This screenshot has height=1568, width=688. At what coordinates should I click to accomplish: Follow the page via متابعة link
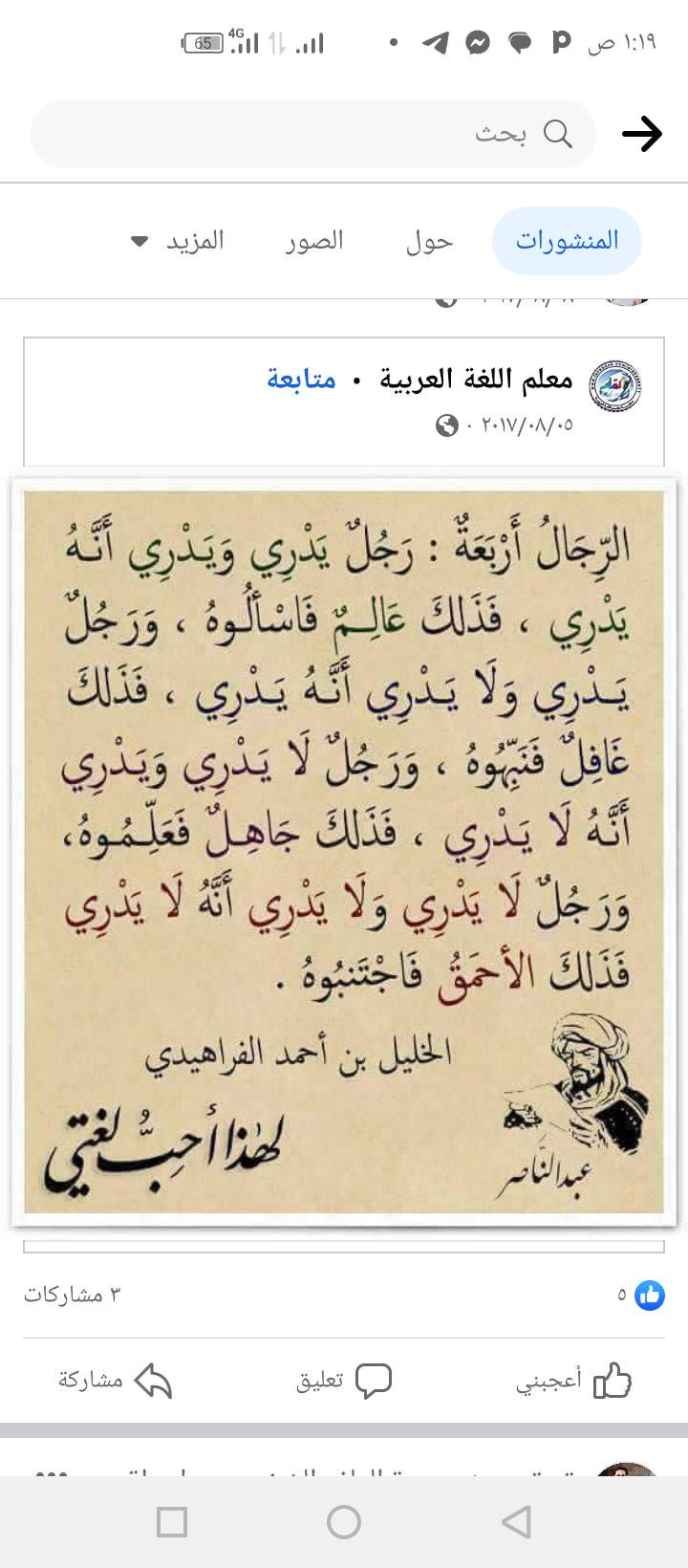(301, 380)
